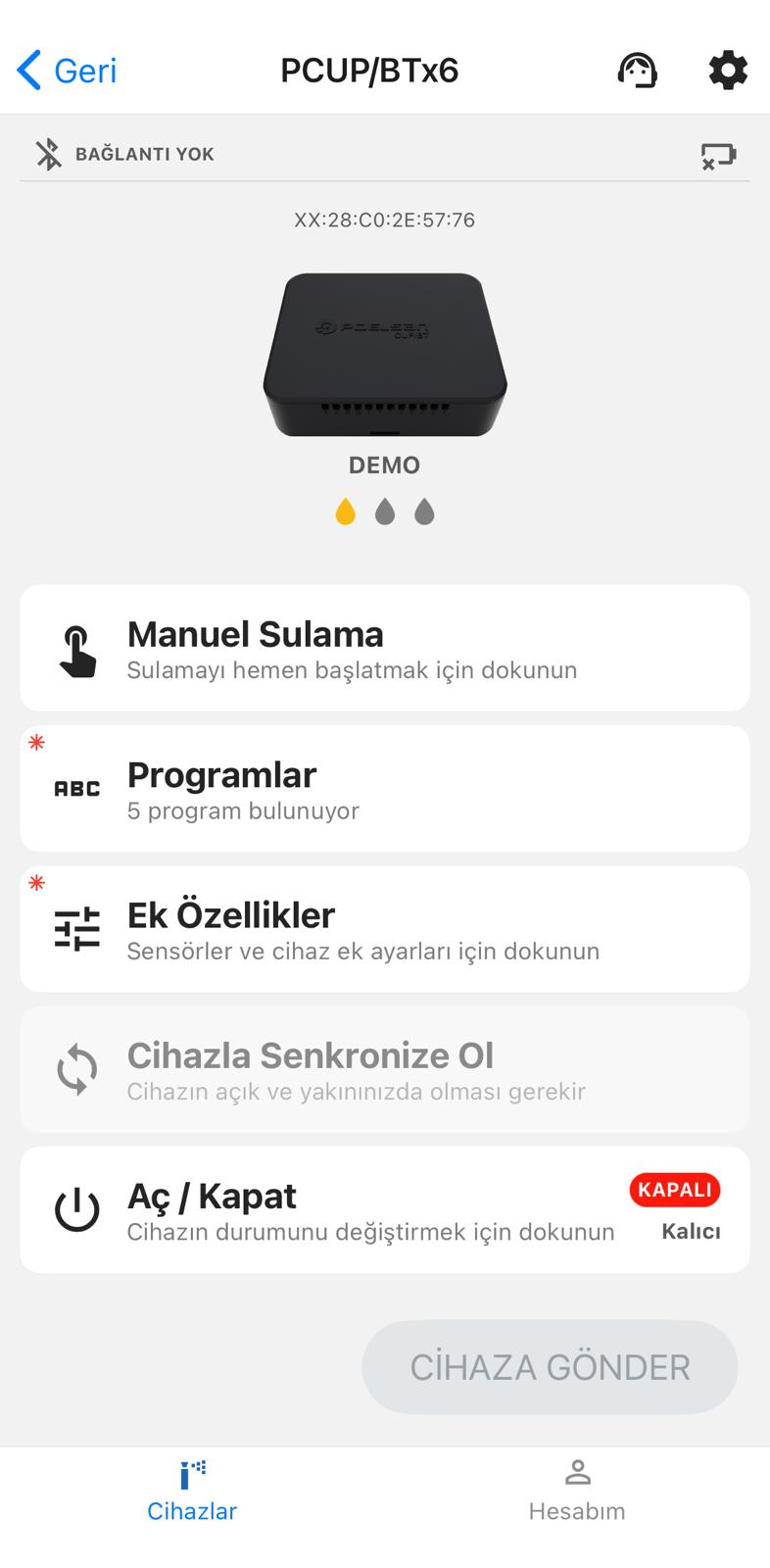The width and height of the screenshot is (770, 1568).
Task: Toggle device state with Aç / Kapat
Action: tap(384, 1210)
